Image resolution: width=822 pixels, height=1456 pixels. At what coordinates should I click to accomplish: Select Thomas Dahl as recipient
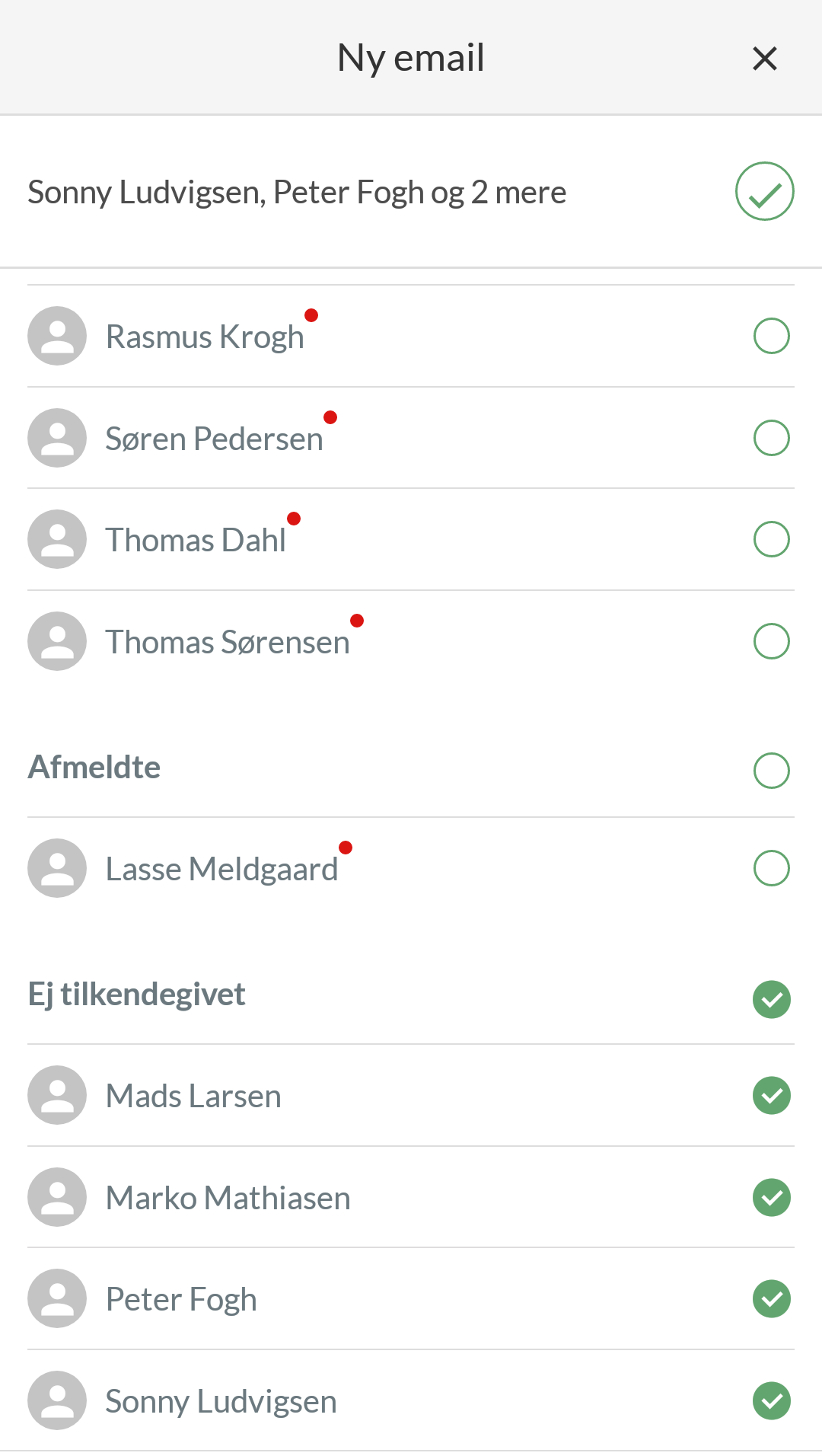click(x=771, y=539)
